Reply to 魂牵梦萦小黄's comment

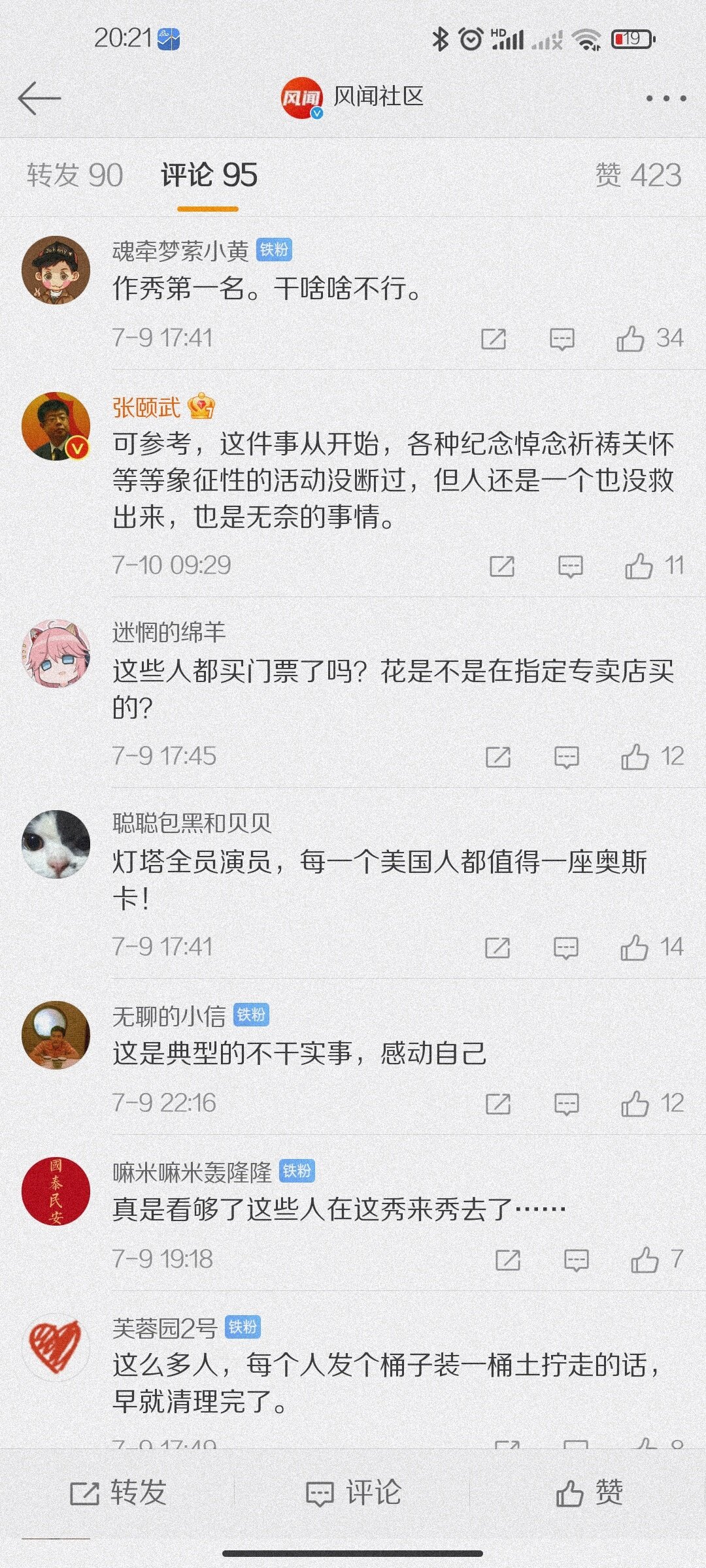click(x=562, y=339)
